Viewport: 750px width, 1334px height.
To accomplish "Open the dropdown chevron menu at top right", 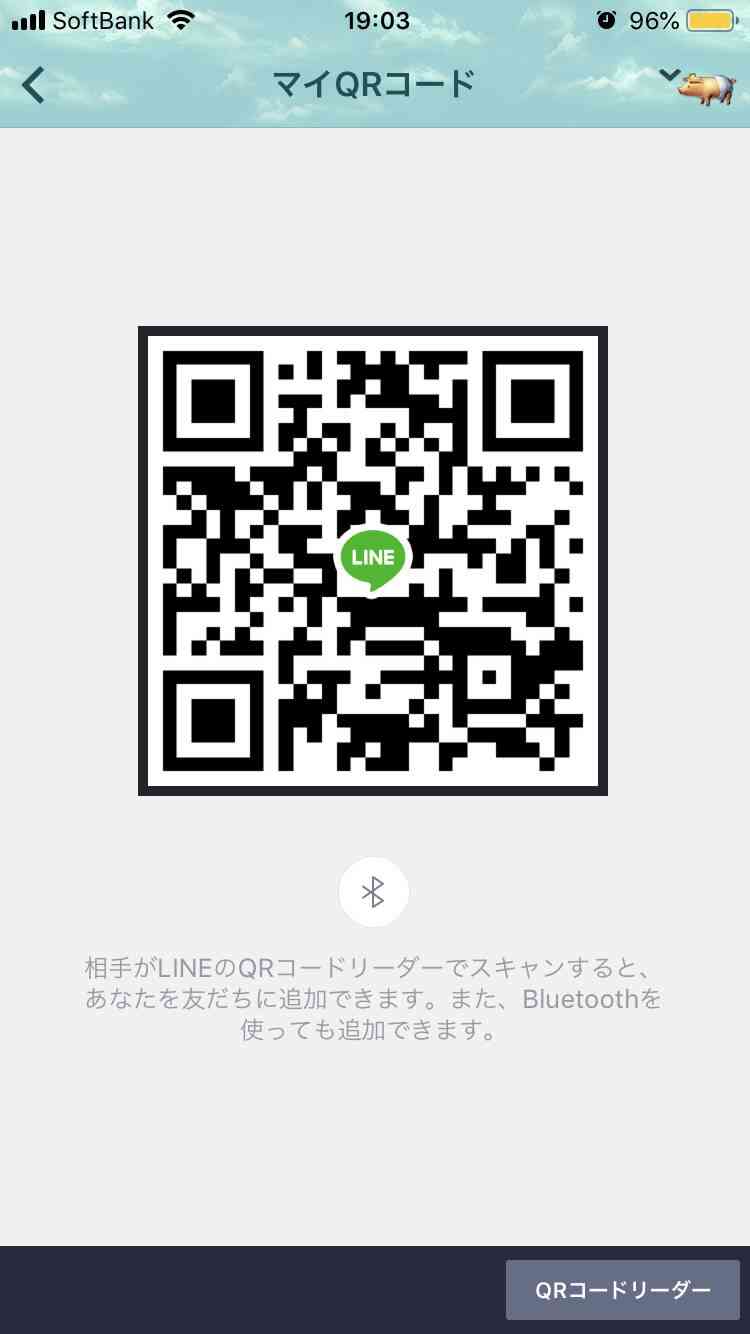I will point(670,76).
